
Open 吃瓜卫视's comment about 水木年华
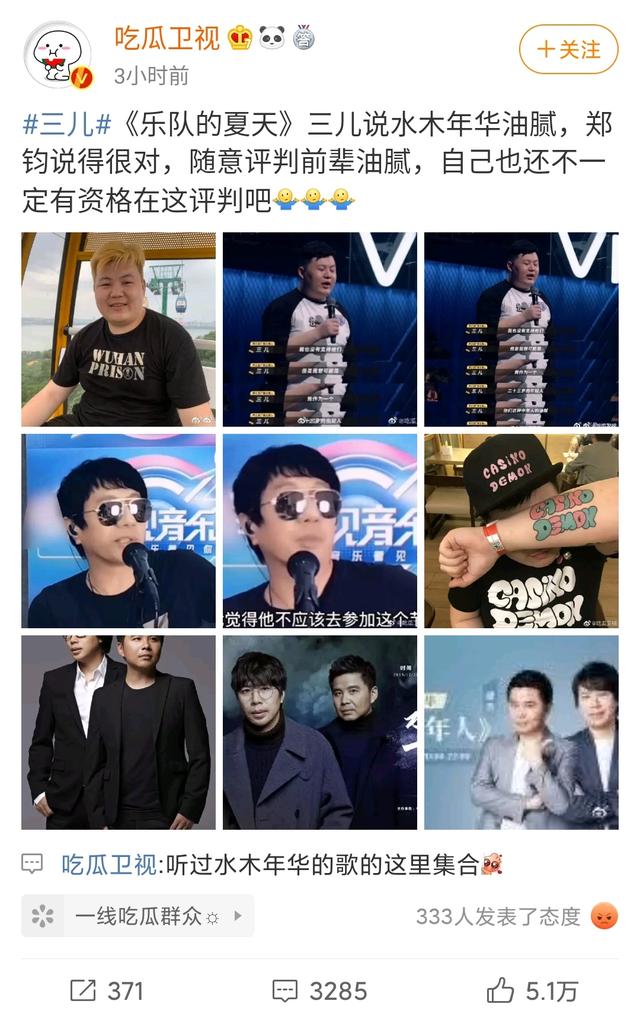tap(280, 864)
